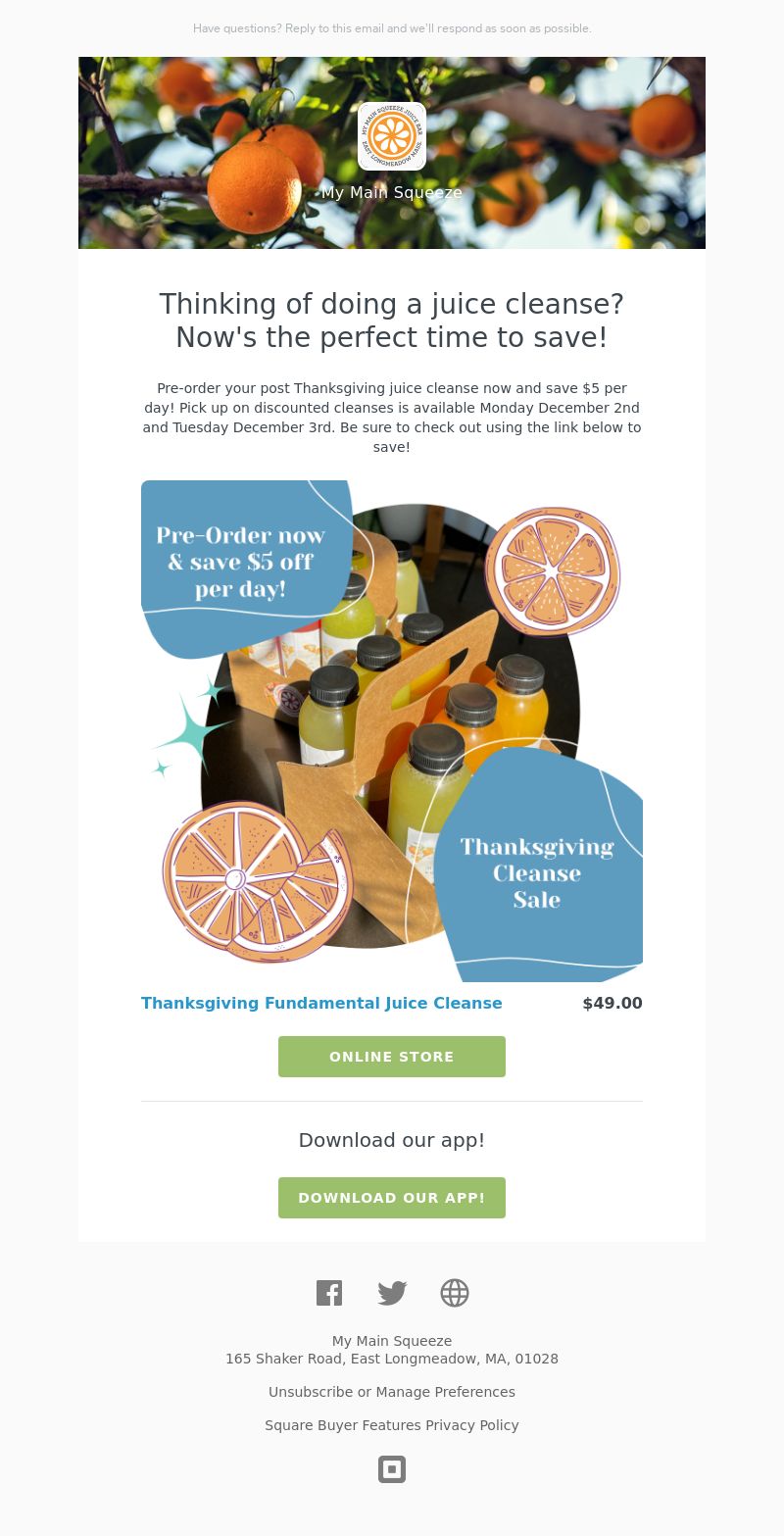Tap Download Our App button
The height and width of the screenshot is (1536, 784).
coord(392,1198)
